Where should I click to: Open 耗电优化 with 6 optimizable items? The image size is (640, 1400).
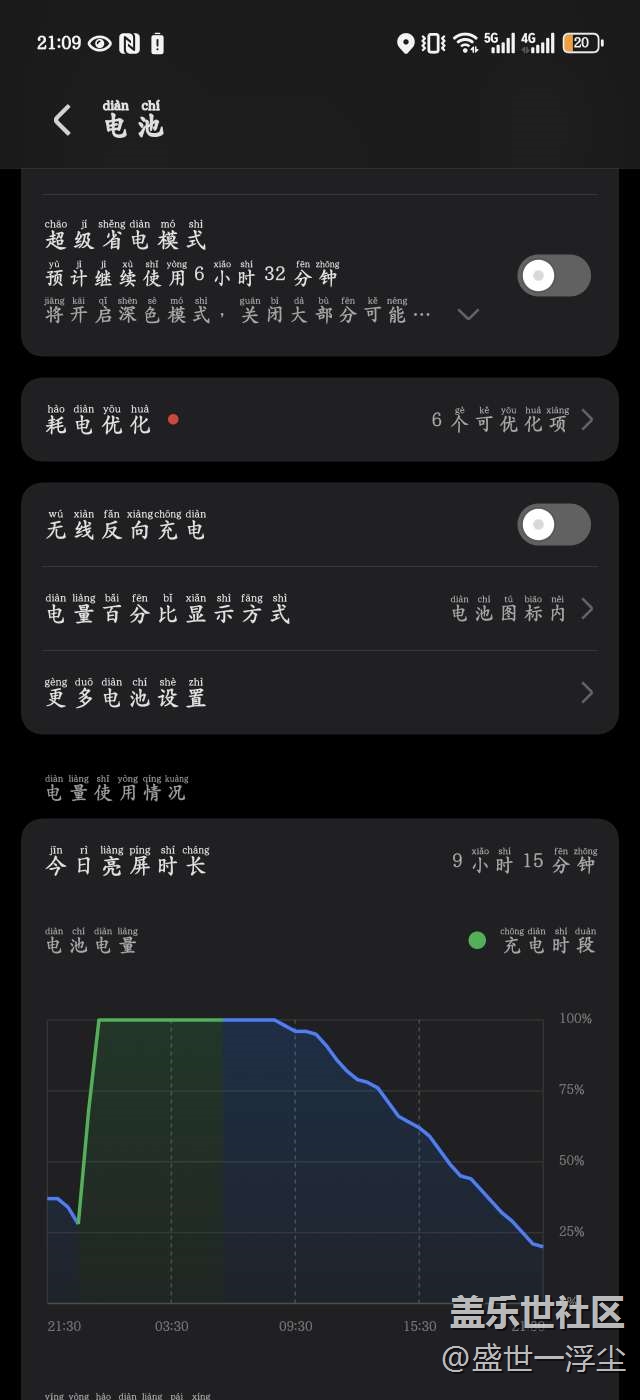tap(320, 420)
